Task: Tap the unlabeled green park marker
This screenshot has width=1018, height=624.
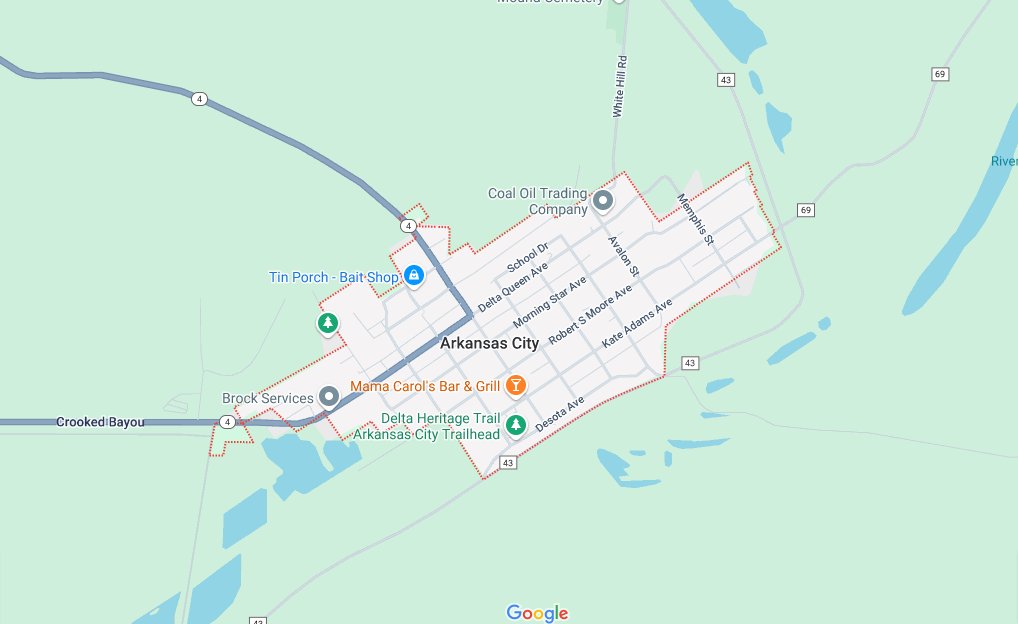Action: (x=327, y=323)
